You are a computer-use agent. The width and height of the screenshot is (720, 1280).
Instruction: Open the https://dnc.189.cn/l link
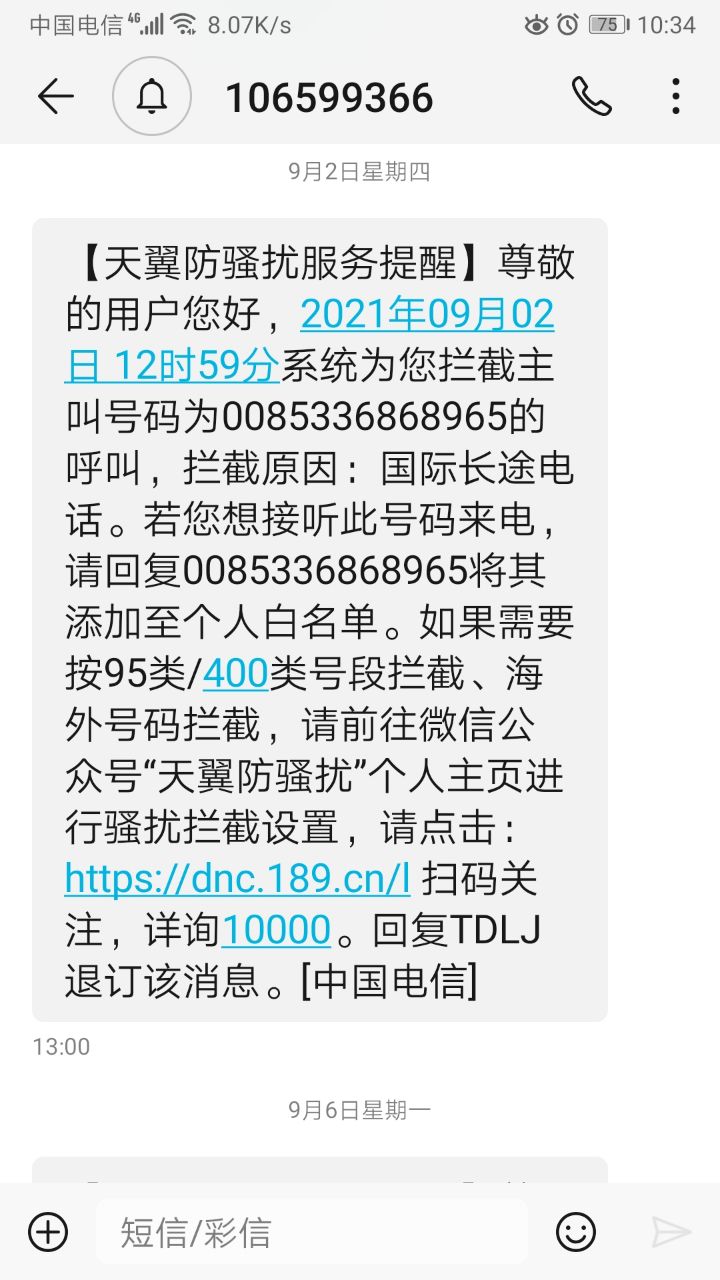pyautogui.click(x=237, y=878)
